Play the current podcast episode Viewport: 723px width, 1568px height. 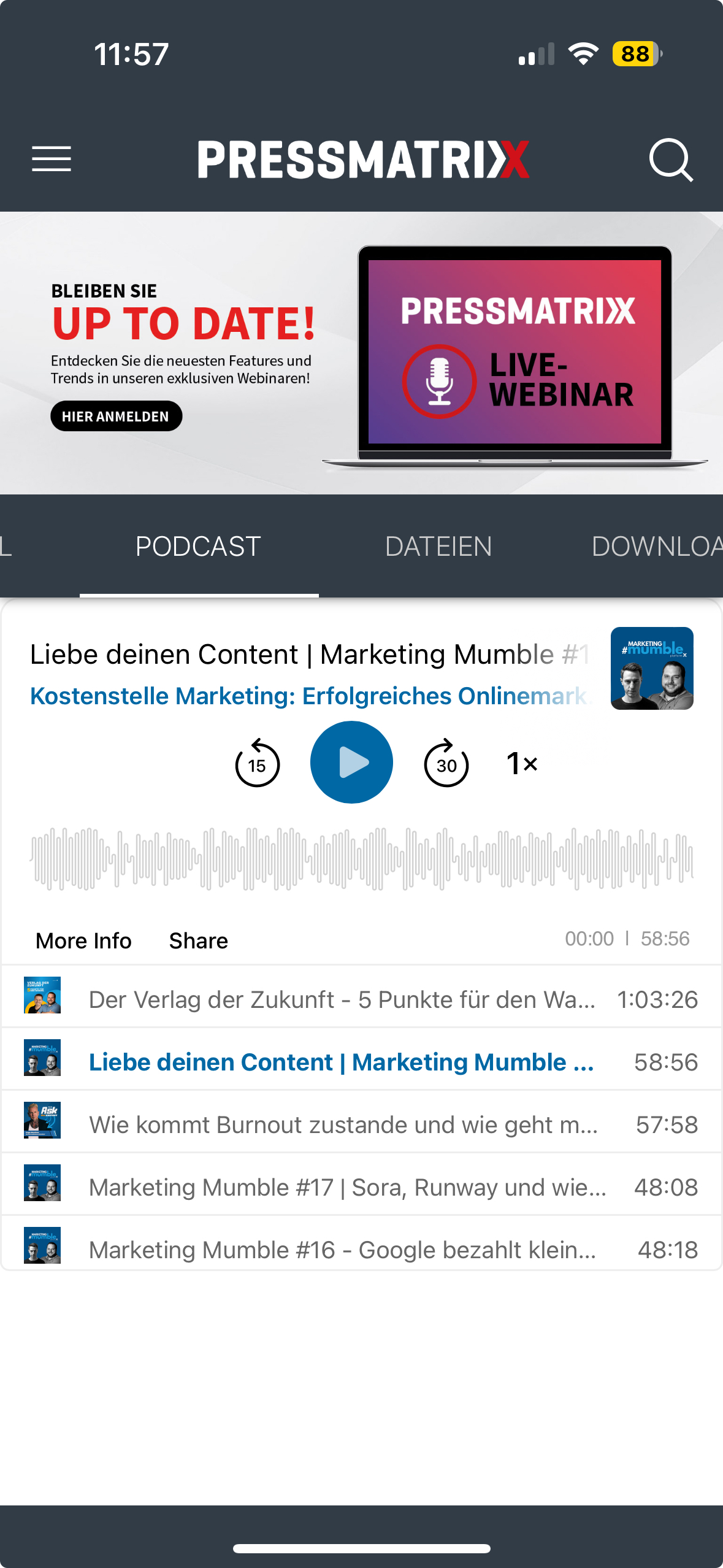pyautogui.click(x=351, y=763)
